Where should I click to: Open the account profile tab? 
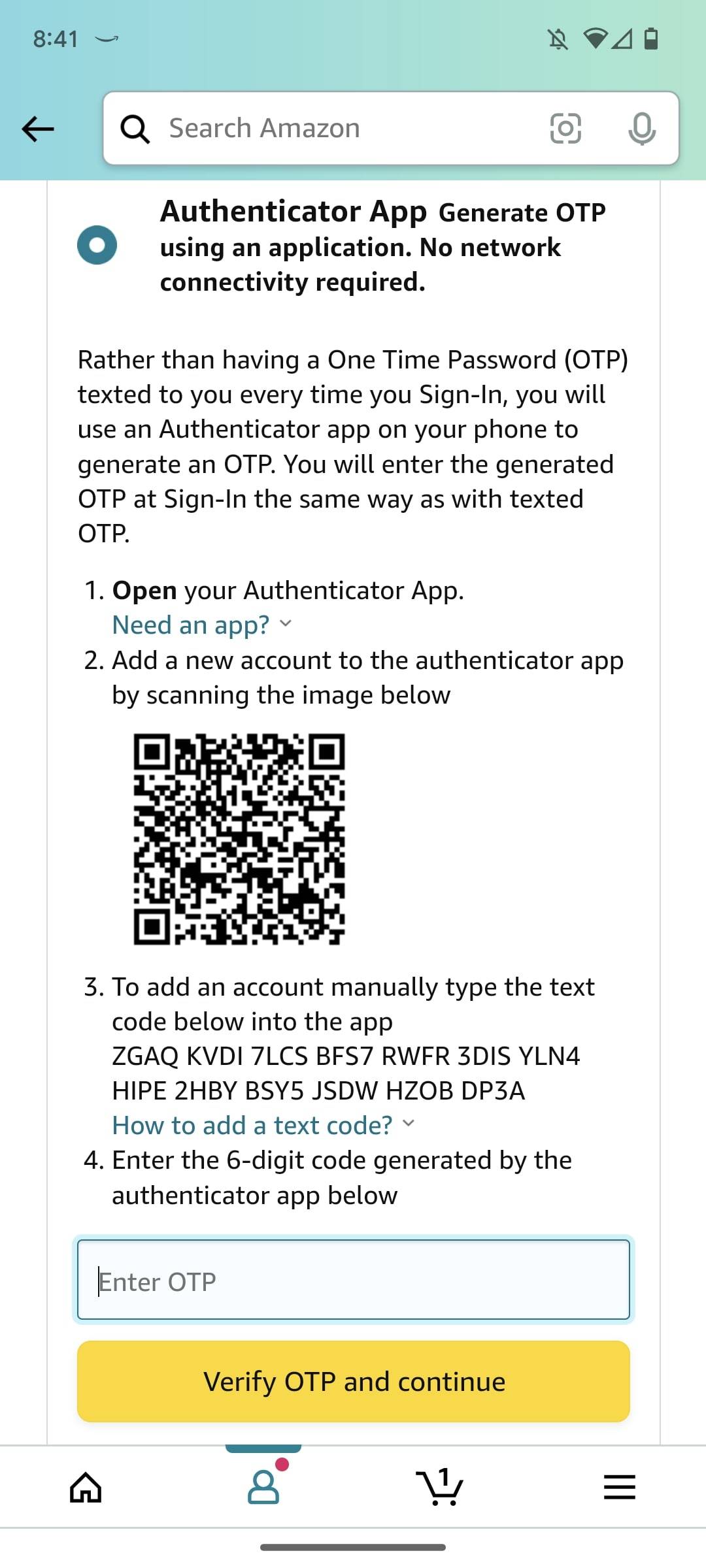pyautogui.click(x=263, y=1487)
